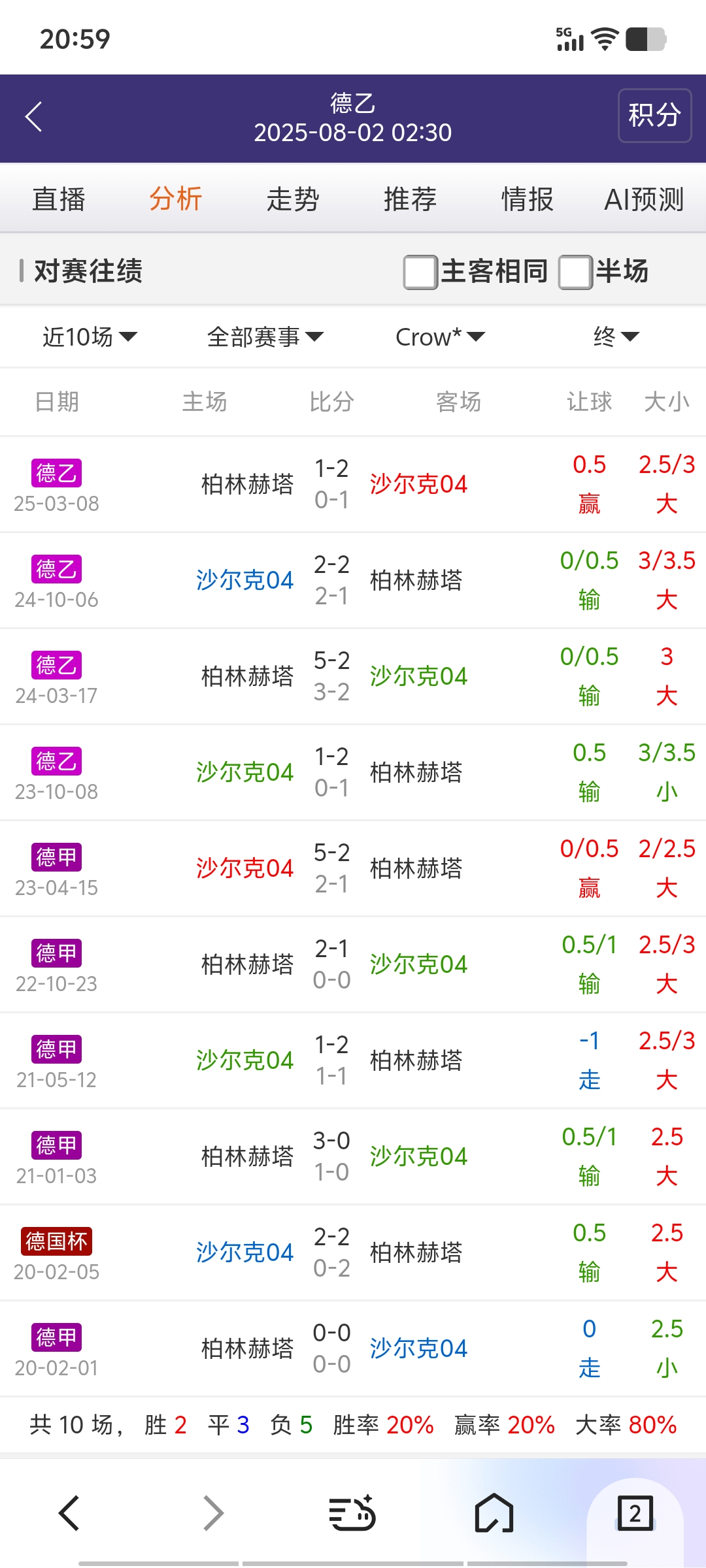This screenshot has width=706, height=1568.
Task: Open the 推荐 tab
Action: (410, 199)
